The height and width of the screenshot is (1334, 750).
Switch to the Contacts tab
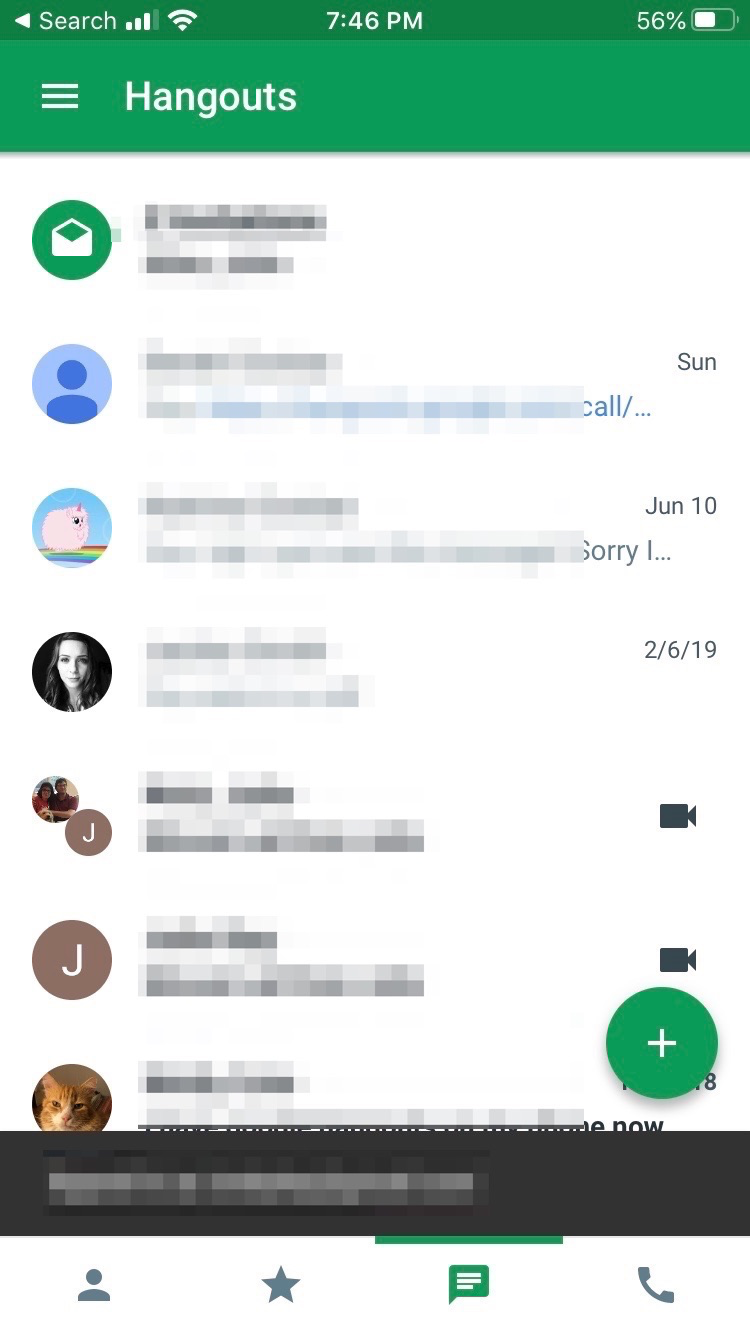pos(94,1285)
